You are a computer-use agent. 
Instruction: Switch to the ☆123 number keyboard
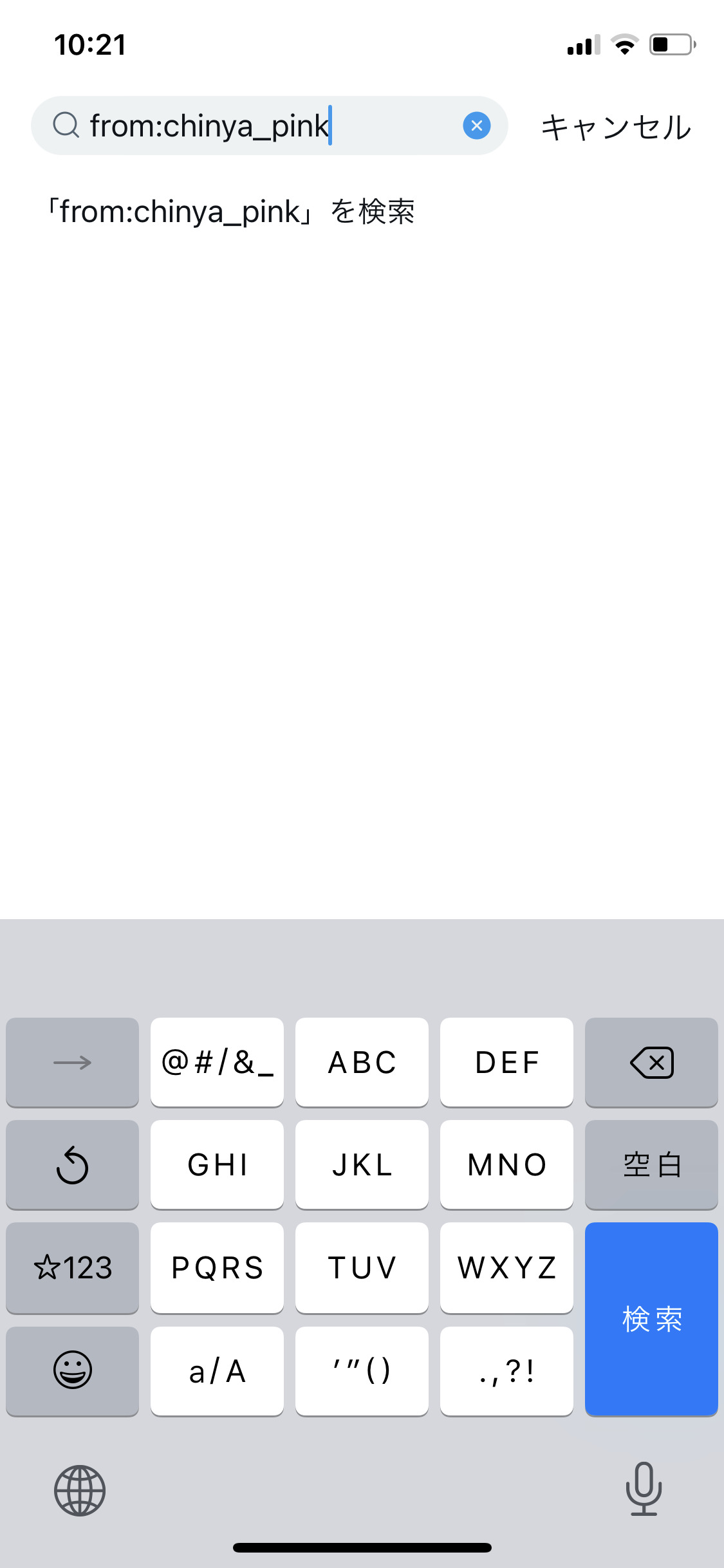pyautogui.click(x=72, y=1267)
